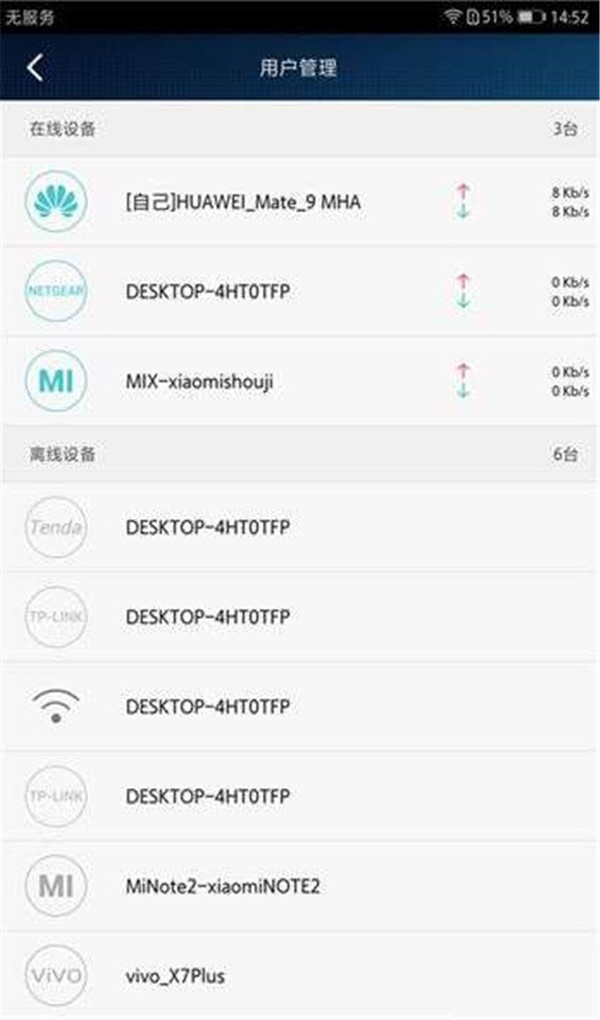Open the vivo_X7Plus offline device
Image resolution: width=600 pixels, height=1020 pixels.
(300, 975)
